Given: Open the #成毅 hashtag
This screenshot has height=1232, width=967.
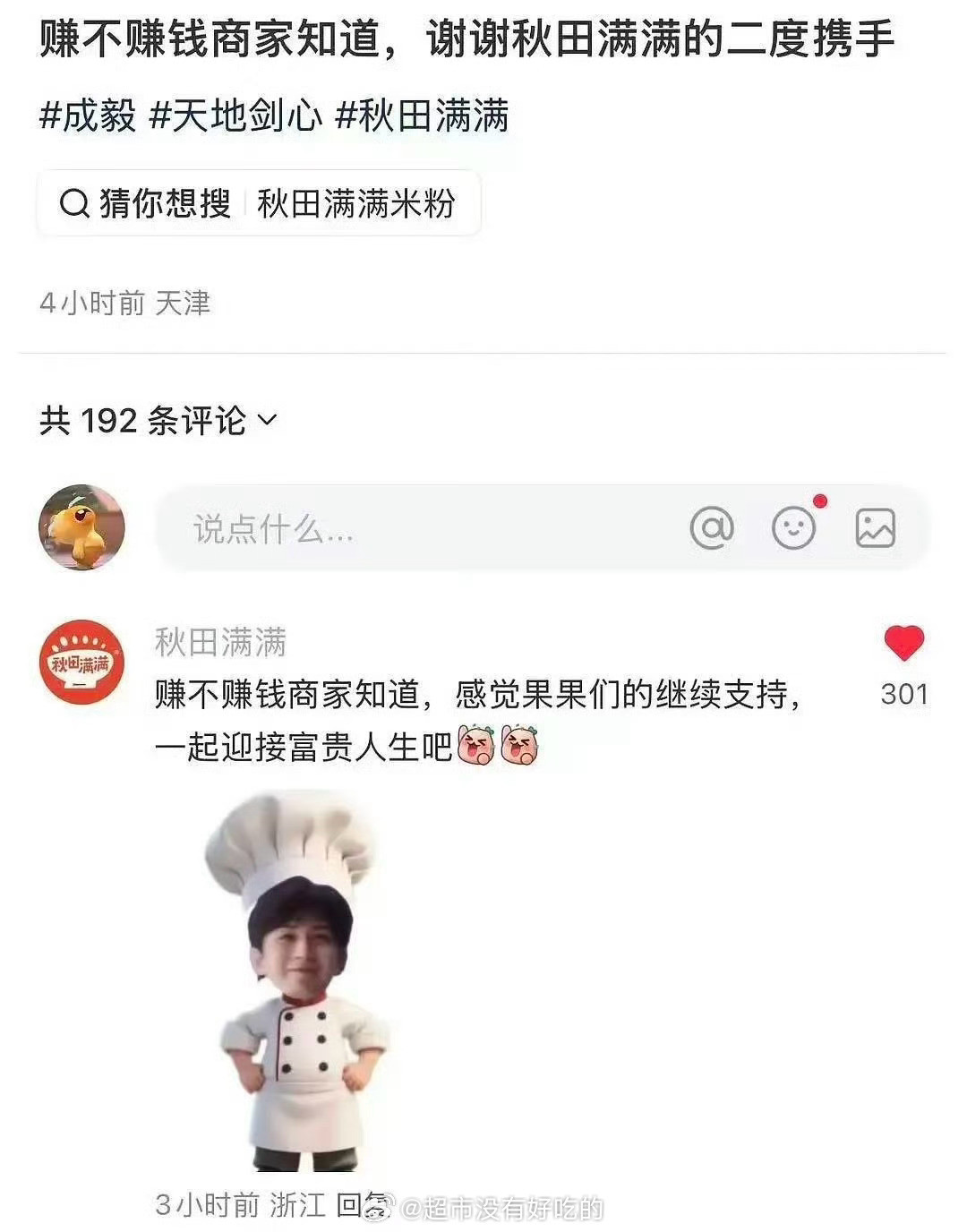Looking at the screenshot, I should pyautogui.click(x=88, y=116).
